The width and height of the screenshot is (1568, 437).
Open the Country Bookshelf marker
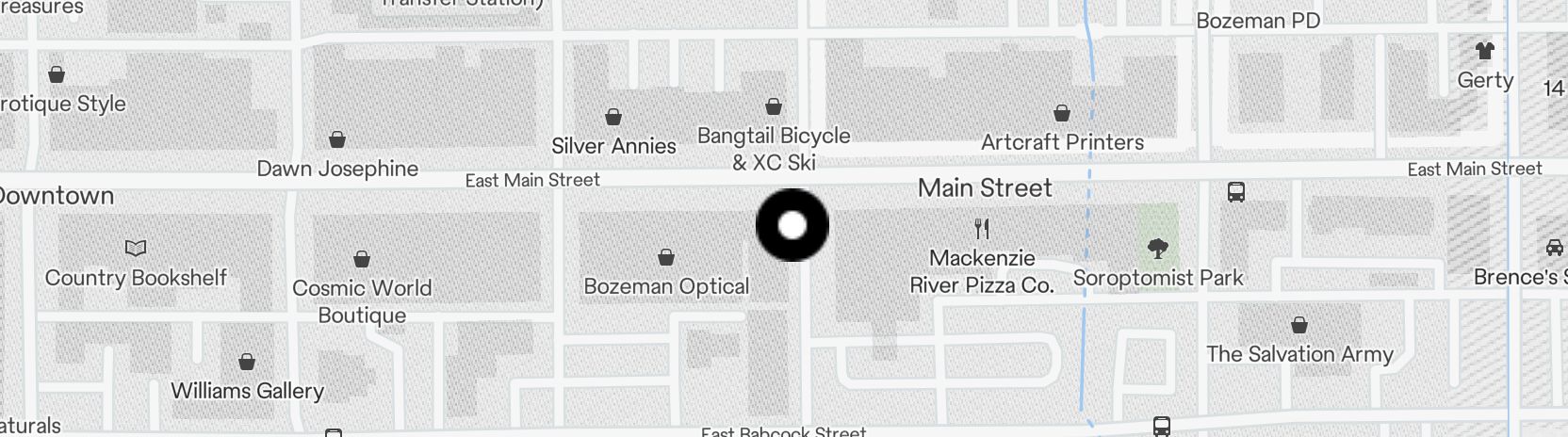(x=136, y=249)
